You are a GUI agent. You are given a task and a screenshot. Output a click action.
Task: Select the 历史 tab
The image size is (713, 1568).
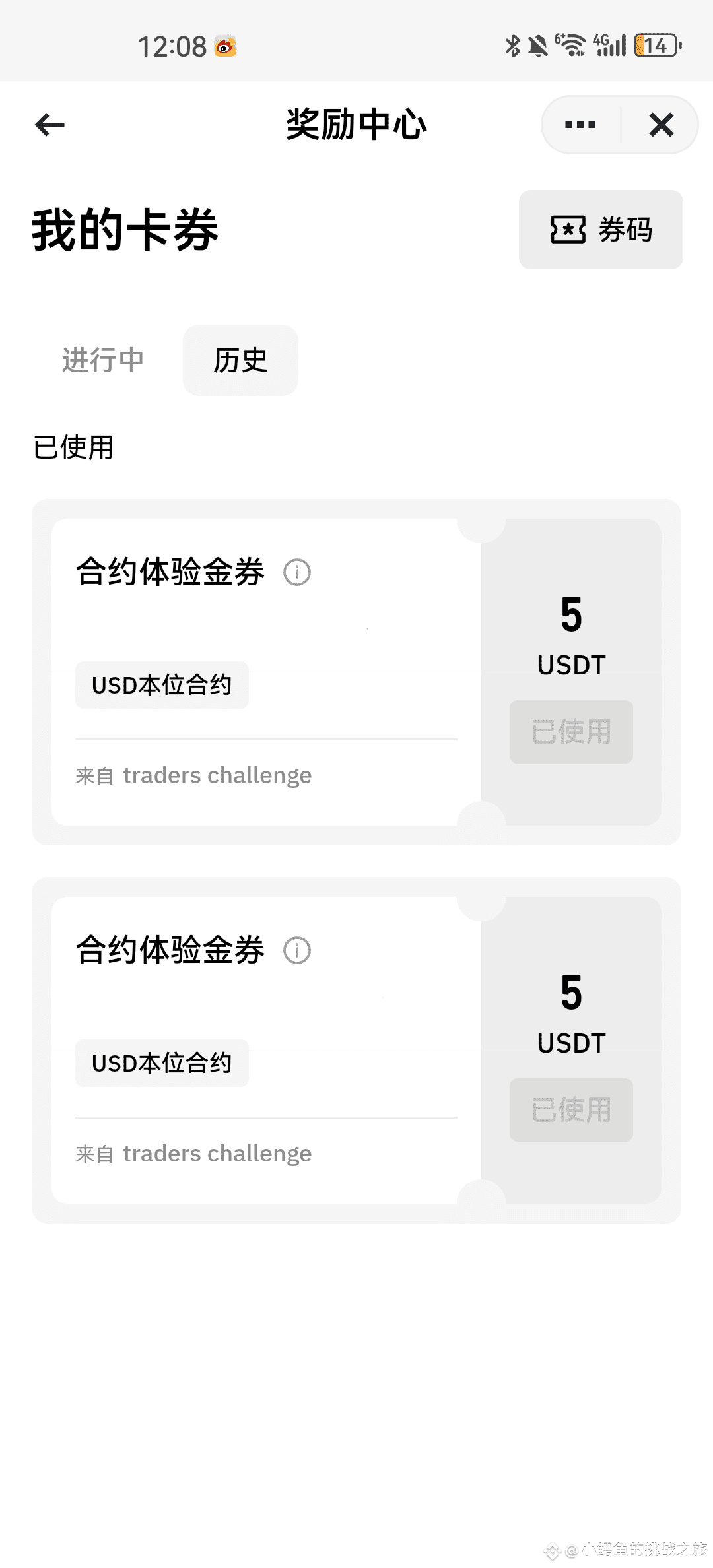coord(240,360)
